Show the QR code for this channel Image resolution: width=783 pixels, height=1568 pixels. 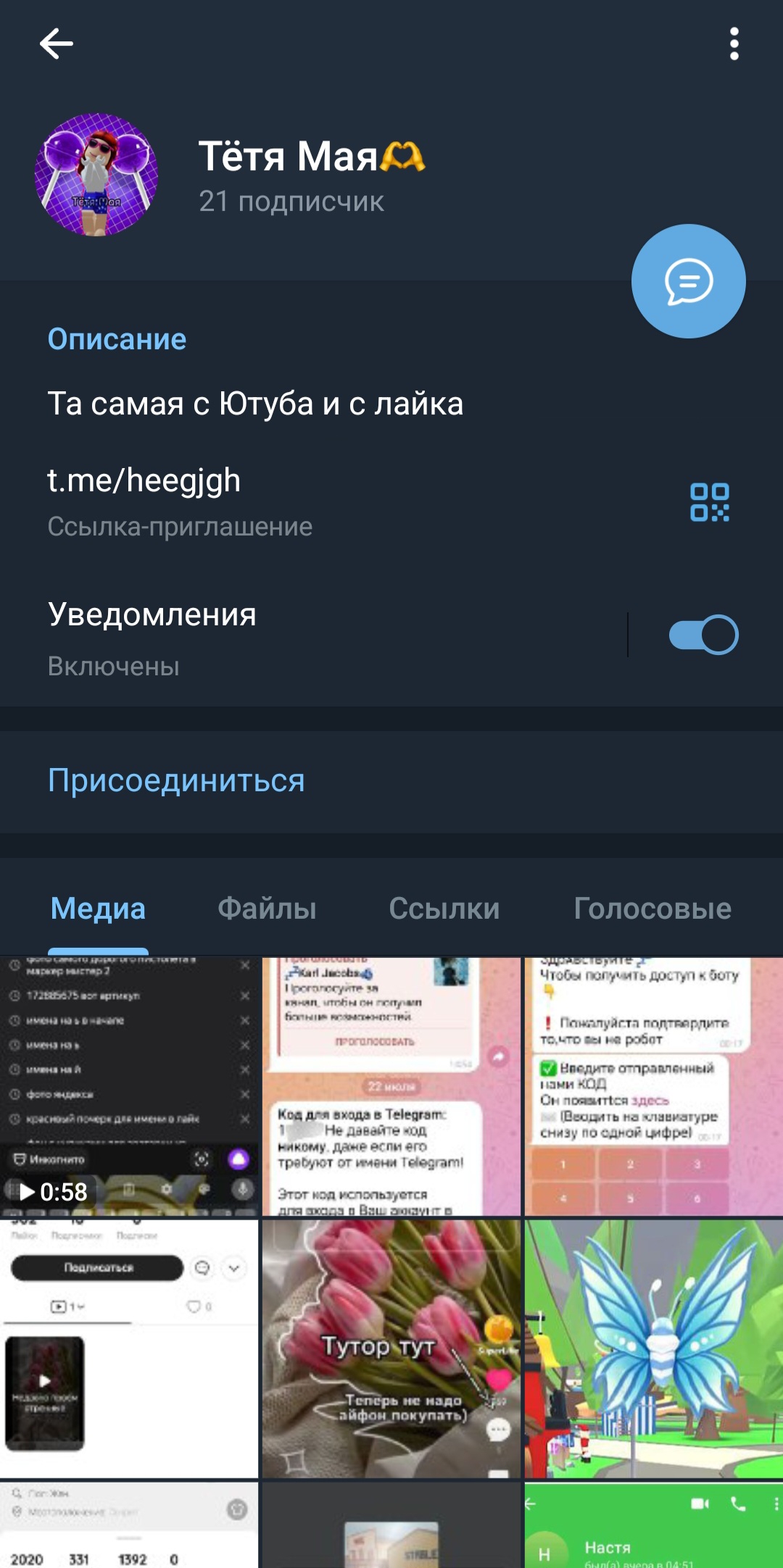(x=710, y=502)
